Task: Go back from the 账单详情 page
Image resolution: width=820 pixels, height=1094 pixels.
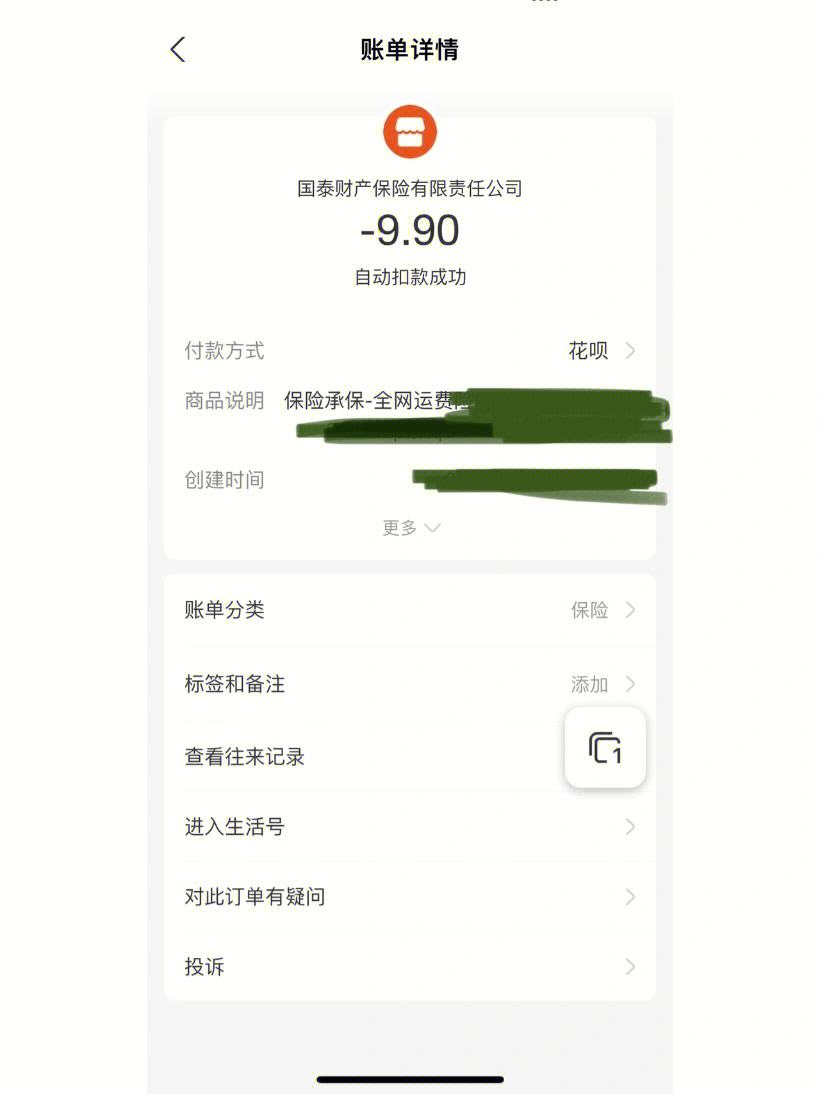Action: pyautogui.click(x=178, y=50)
